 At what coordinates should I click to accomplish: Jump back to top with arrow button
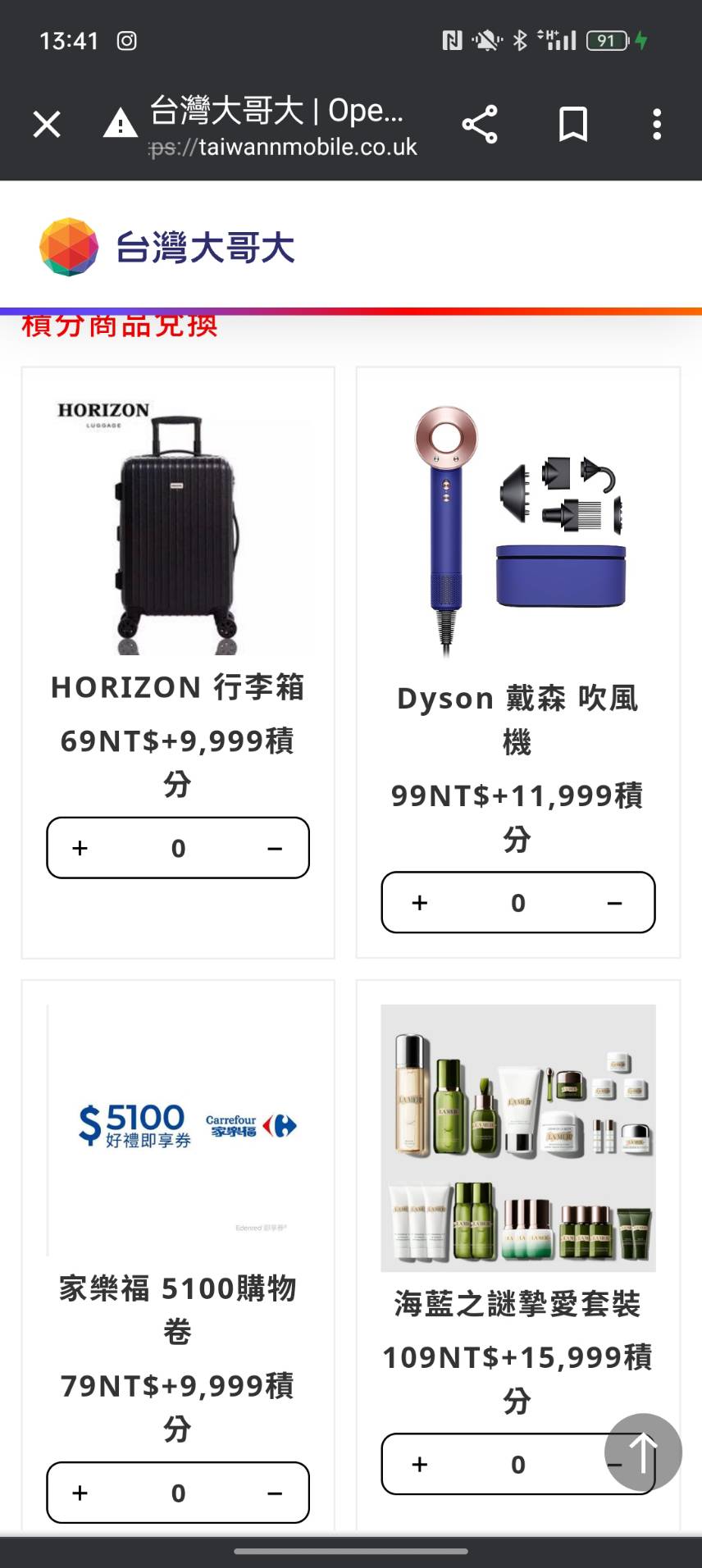point(643,1452)
